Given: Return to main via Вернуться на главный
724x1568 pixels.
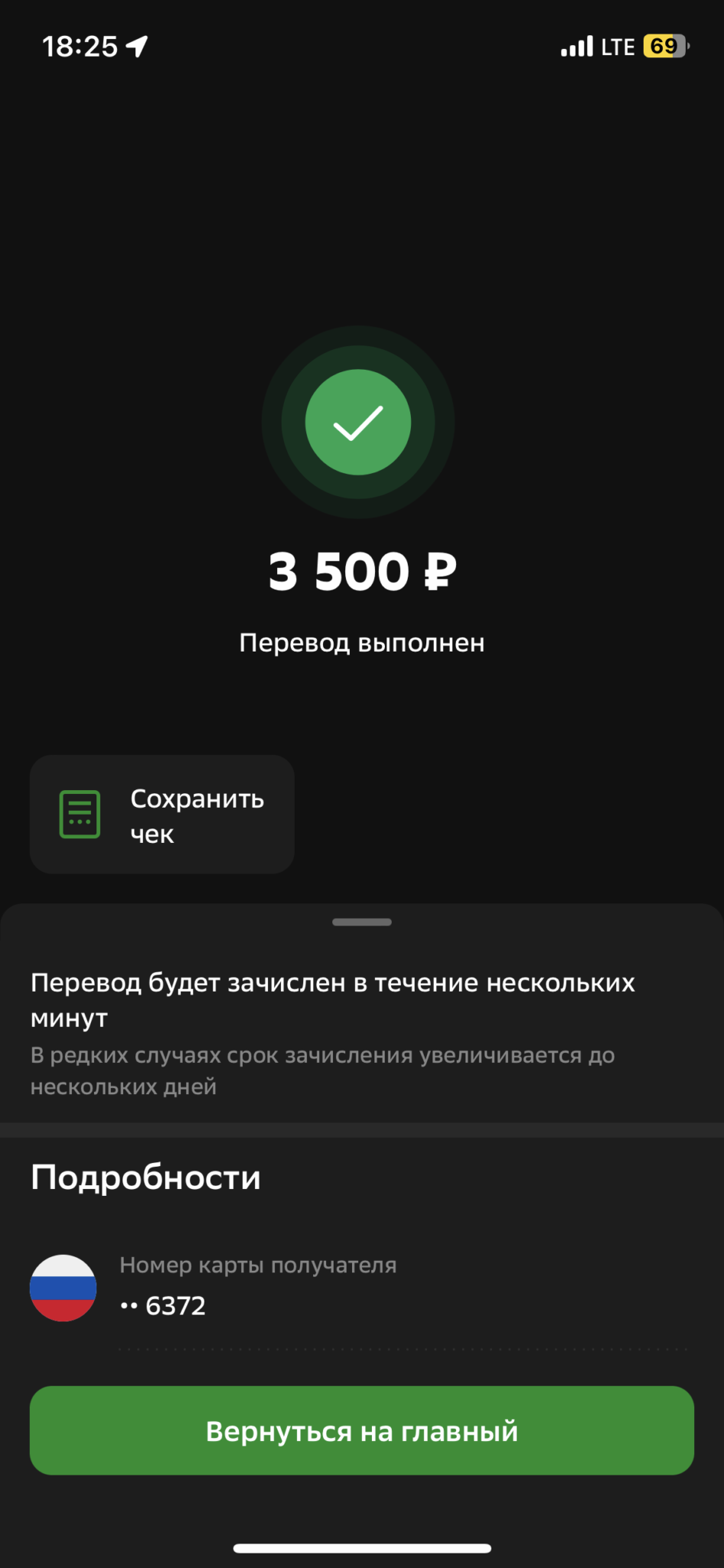Looking at the screenshot, I should click(362, 1430).
